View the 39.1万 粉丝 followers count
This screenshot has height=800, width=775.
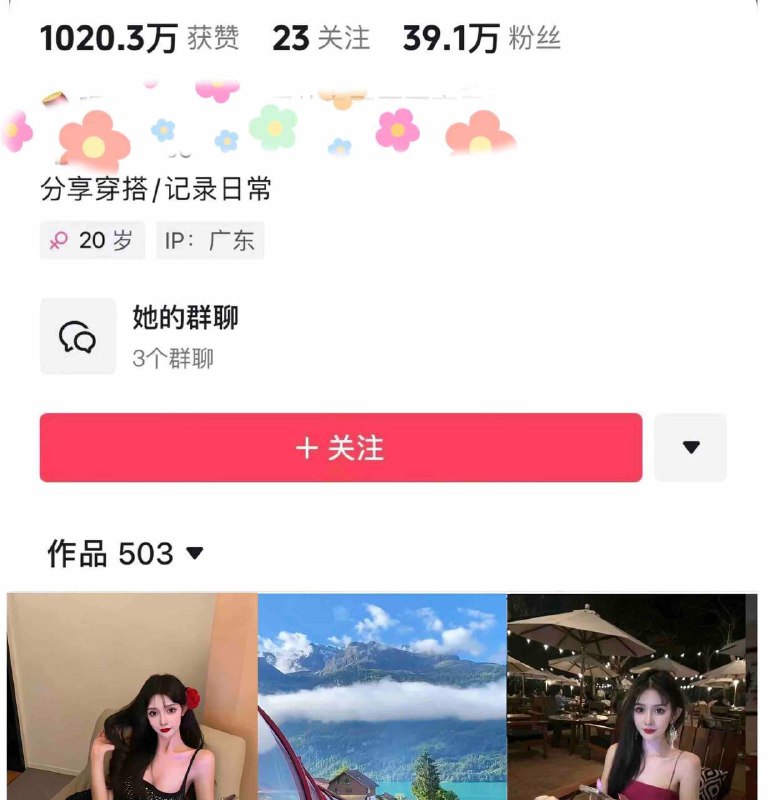tap(484, 37)
